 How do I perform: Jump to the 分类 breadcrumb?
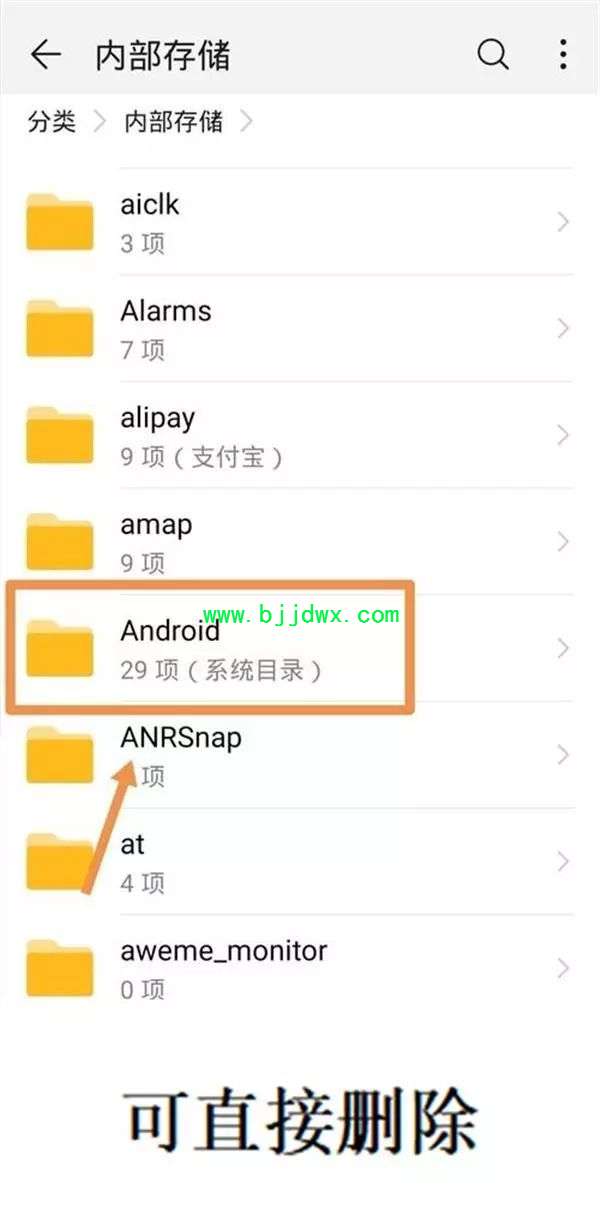coord(51,122)
